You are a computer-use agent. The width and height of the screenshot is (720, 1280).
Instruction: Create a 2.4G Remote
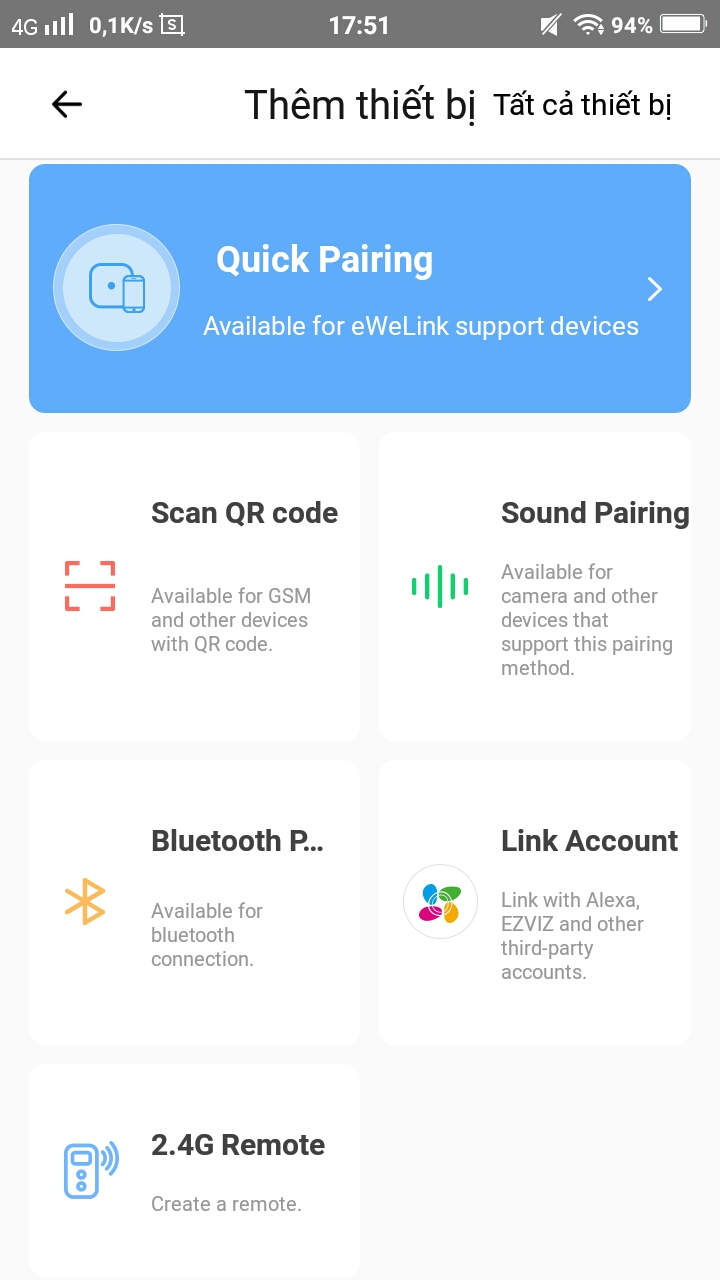[x=194, y=1170]
